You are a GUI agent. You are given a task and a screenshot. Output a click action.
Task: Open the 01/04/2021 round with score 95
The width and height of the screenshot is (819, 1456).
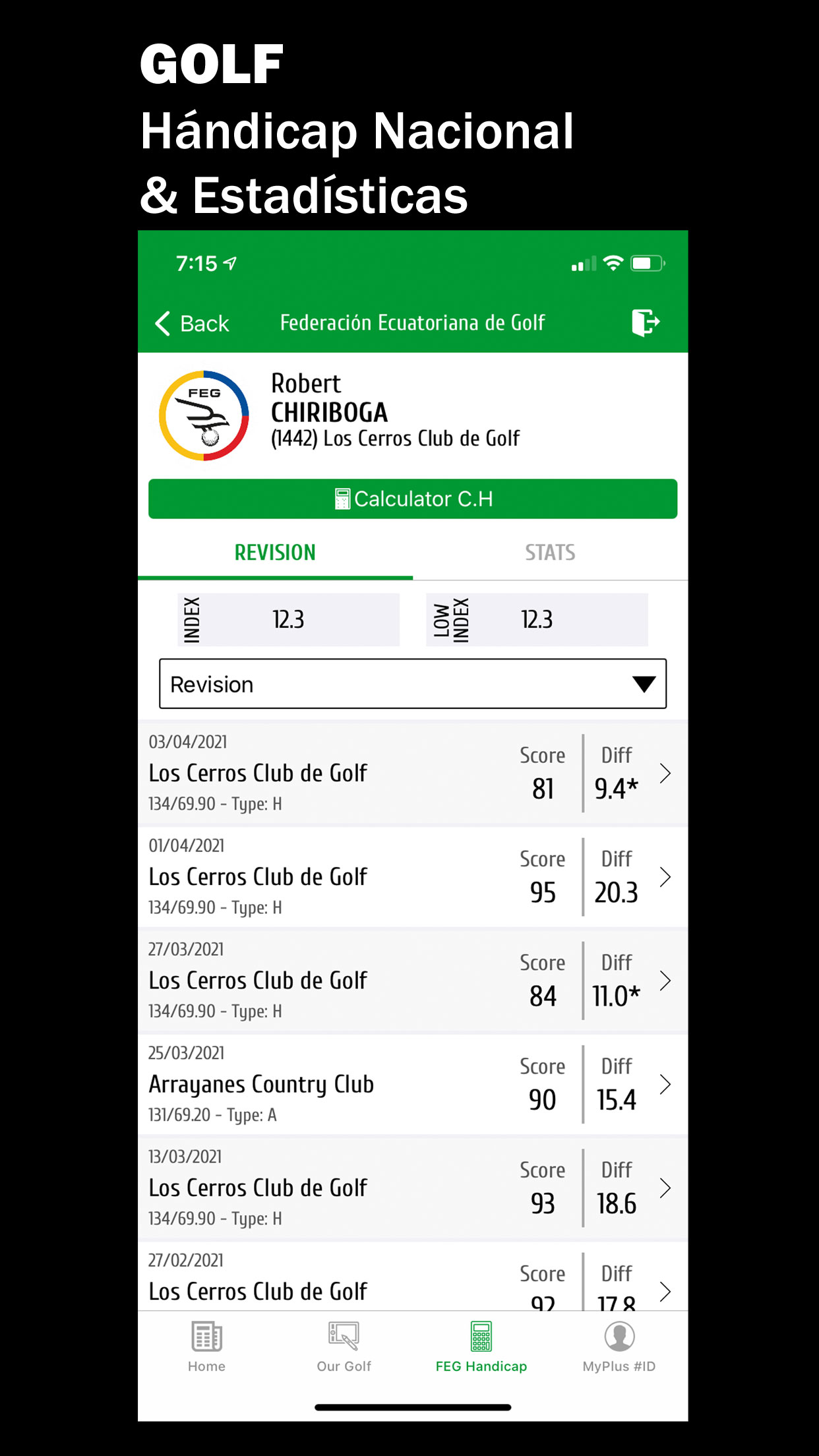point(413,876)
